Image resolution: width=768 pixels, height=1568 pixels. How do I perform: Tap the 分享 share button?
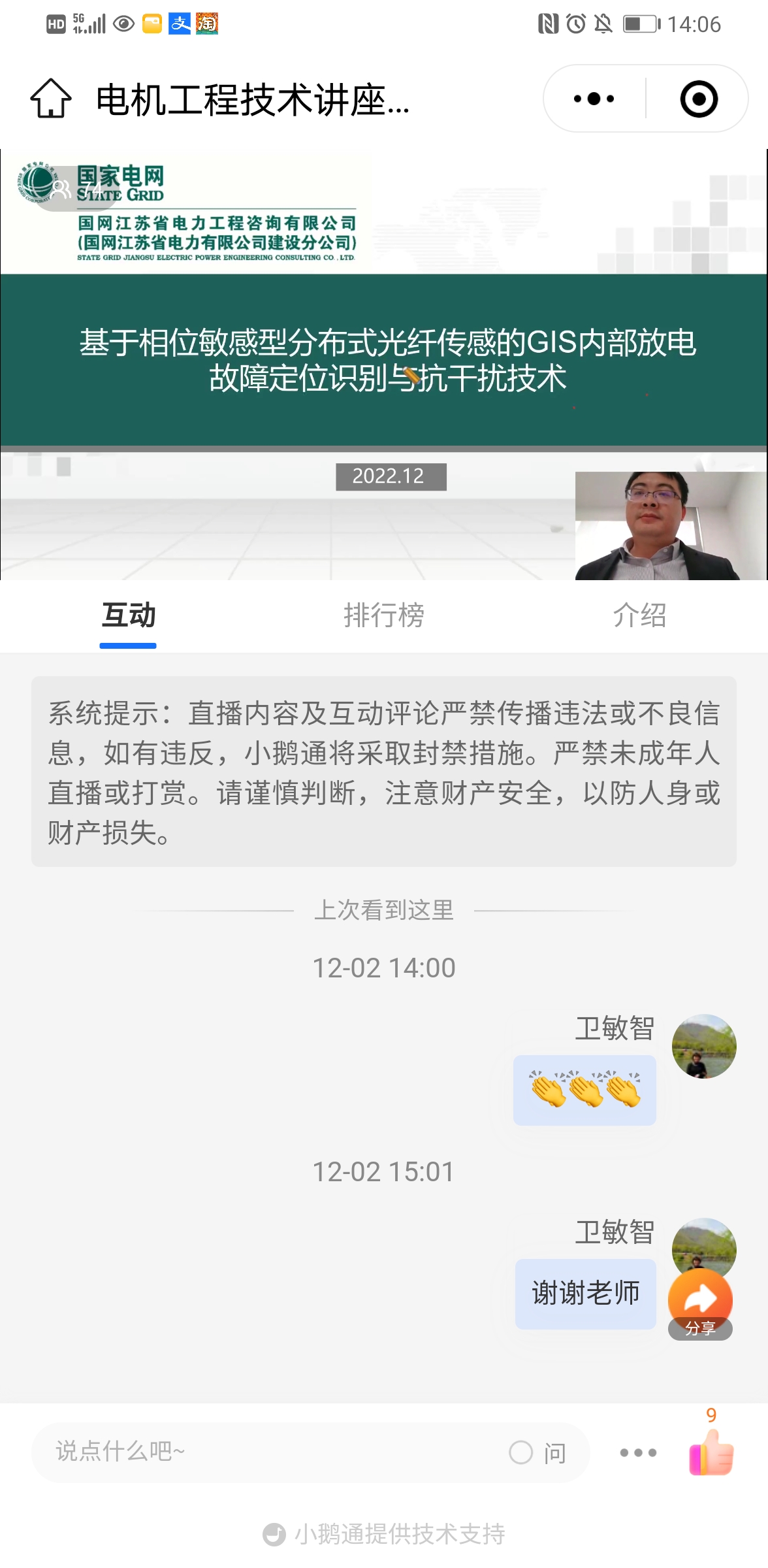point(700,1303)
